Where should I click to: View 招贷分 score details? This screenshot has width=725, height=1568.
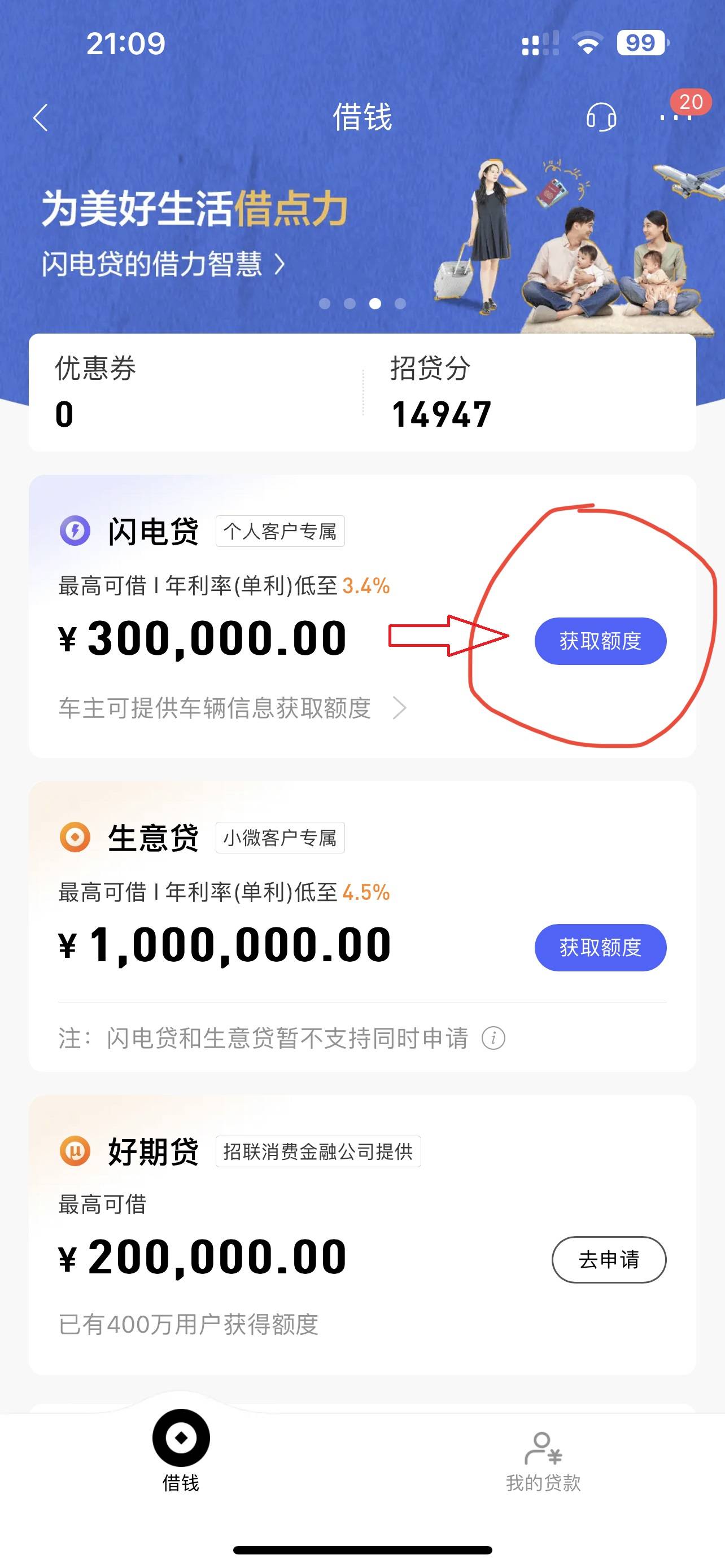(441, 393)
